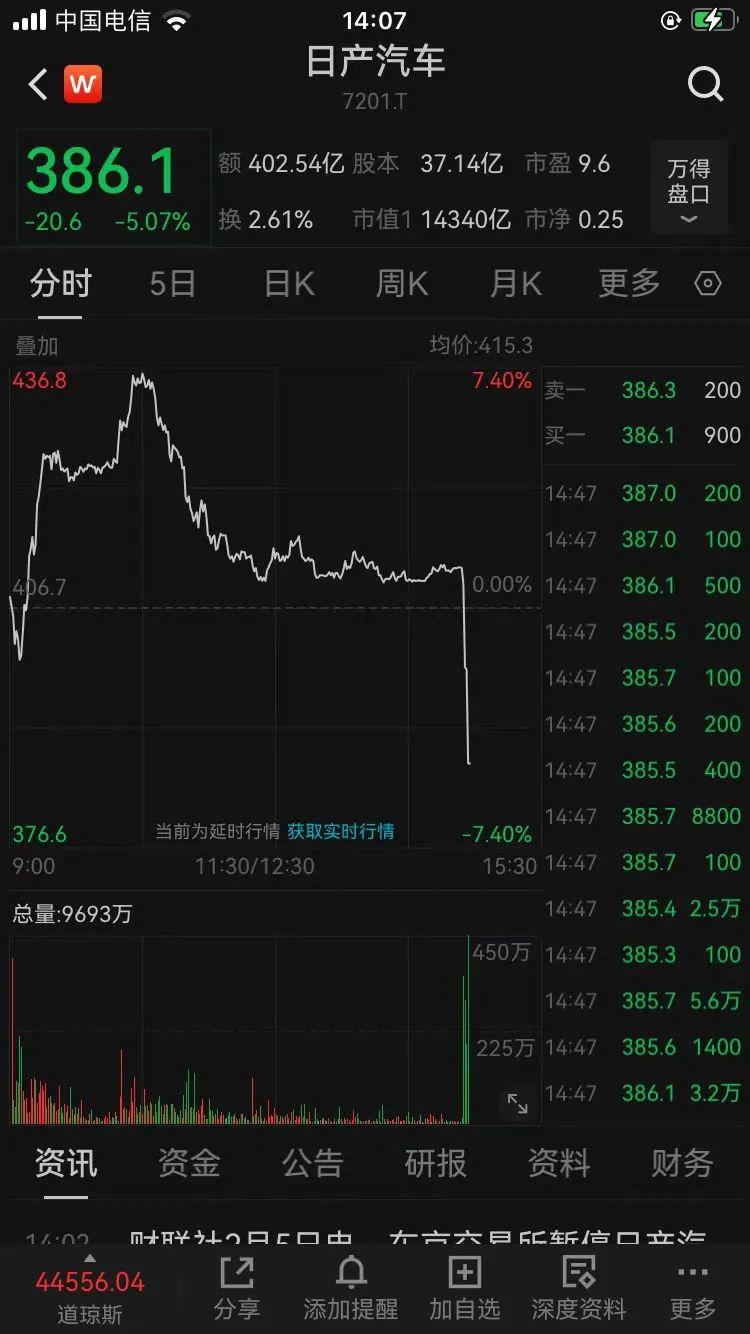Open the 研报 research reports tab
The height and width of the screenshot is (1334, 750).
(435, 1163)
